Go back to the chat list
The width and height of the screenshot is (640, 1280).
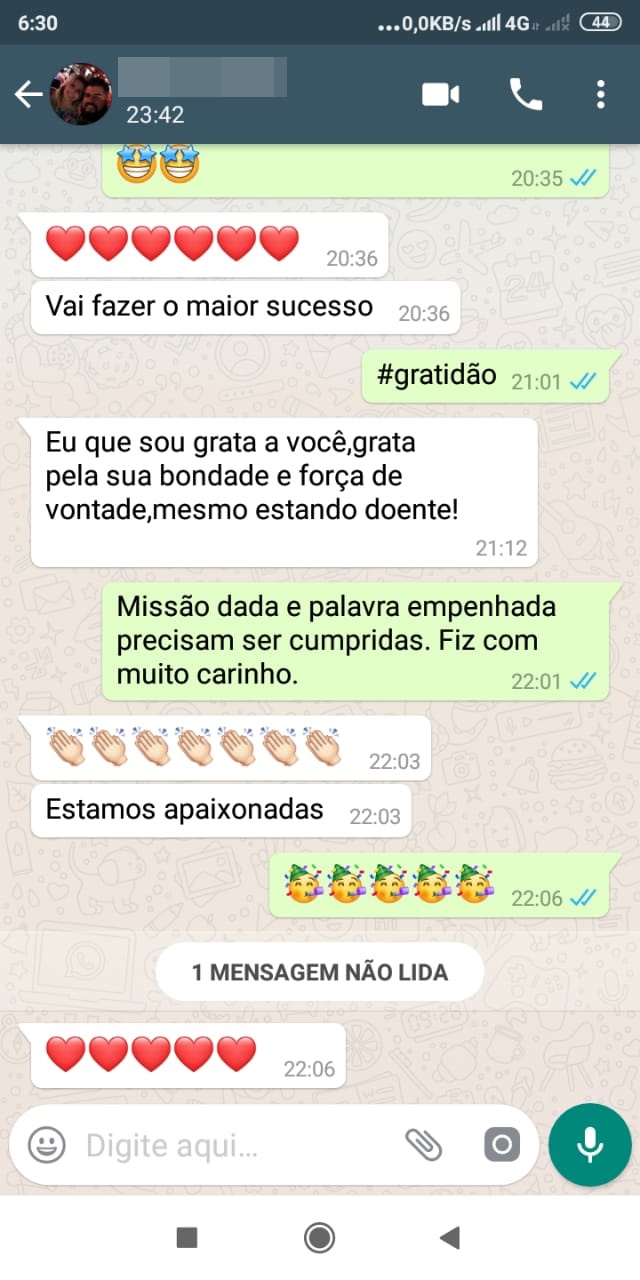[x=28, y=95]
